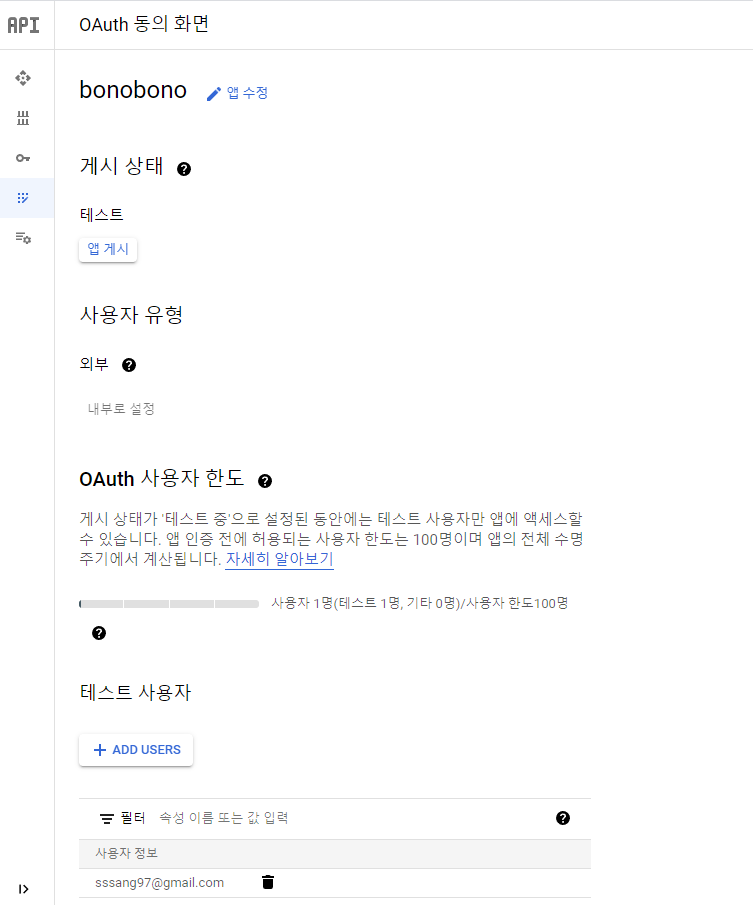Viewport: 753px width, 905px height.
Task: Open the 자세히 알아보기 link
Action: click(279, 560)
